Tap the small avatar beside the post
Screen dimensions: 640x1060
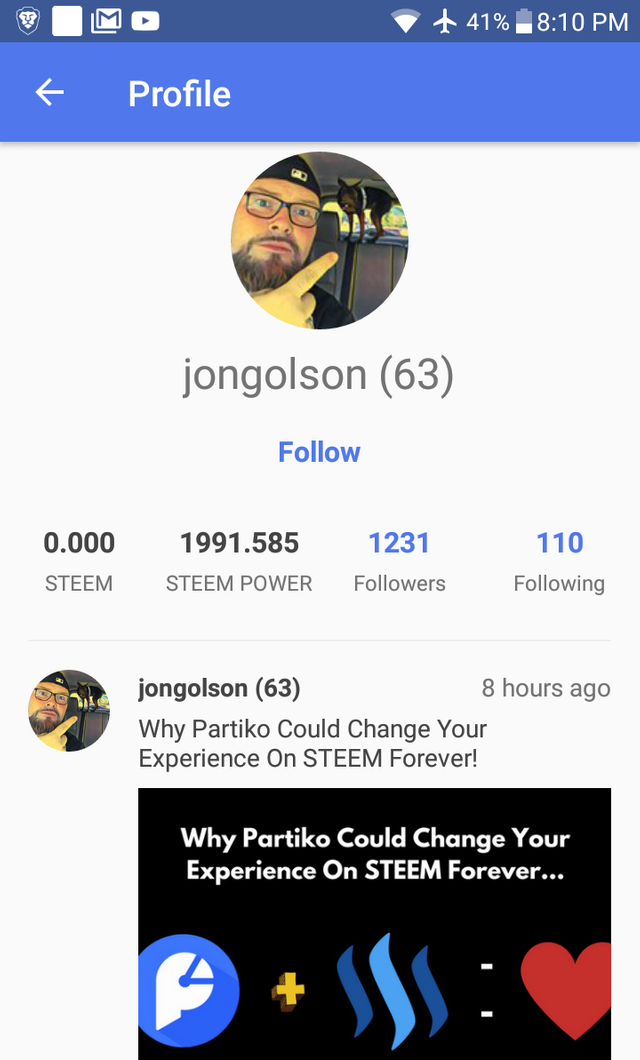[68, 711]
